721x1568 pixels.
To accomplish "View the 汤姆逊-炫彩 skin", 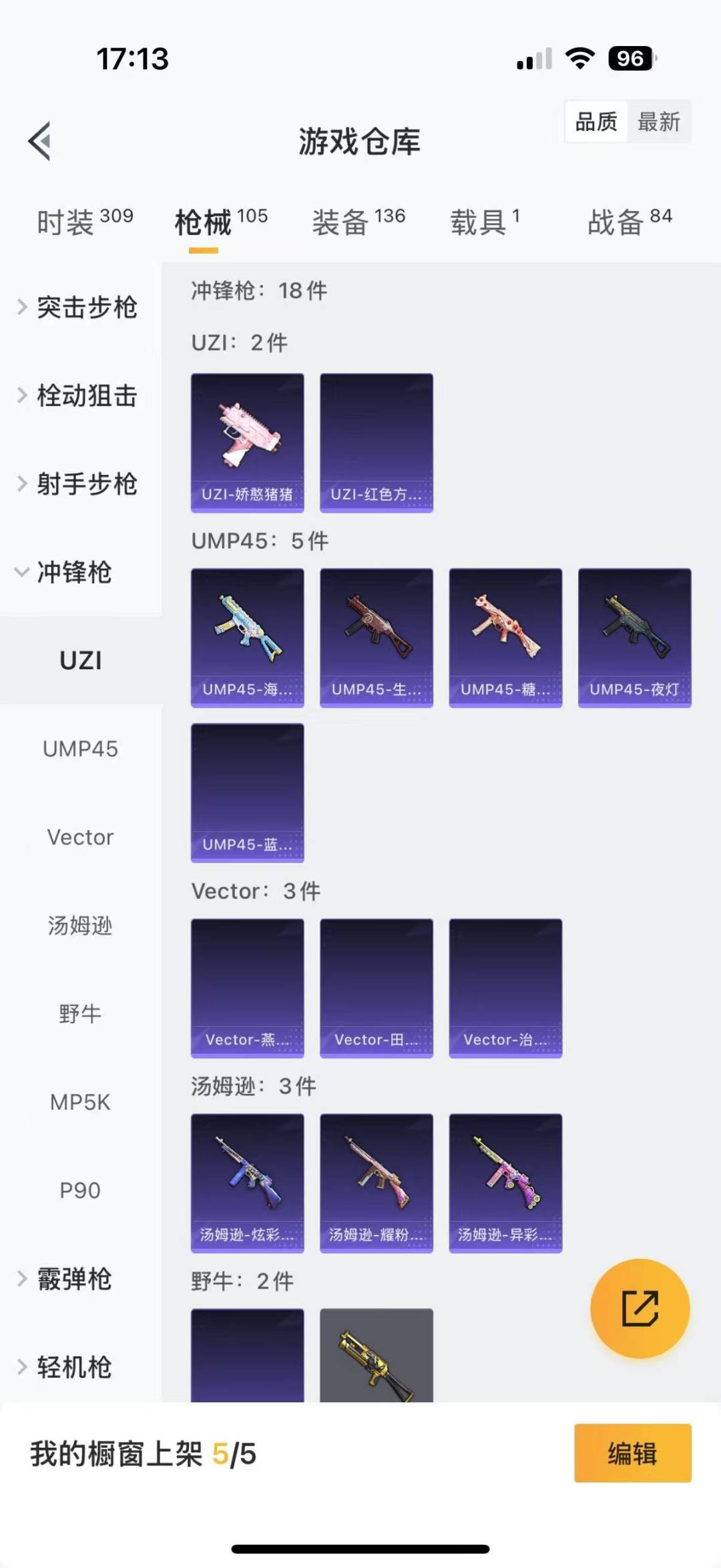I will pyautogui.click(x=247, y=1183).
